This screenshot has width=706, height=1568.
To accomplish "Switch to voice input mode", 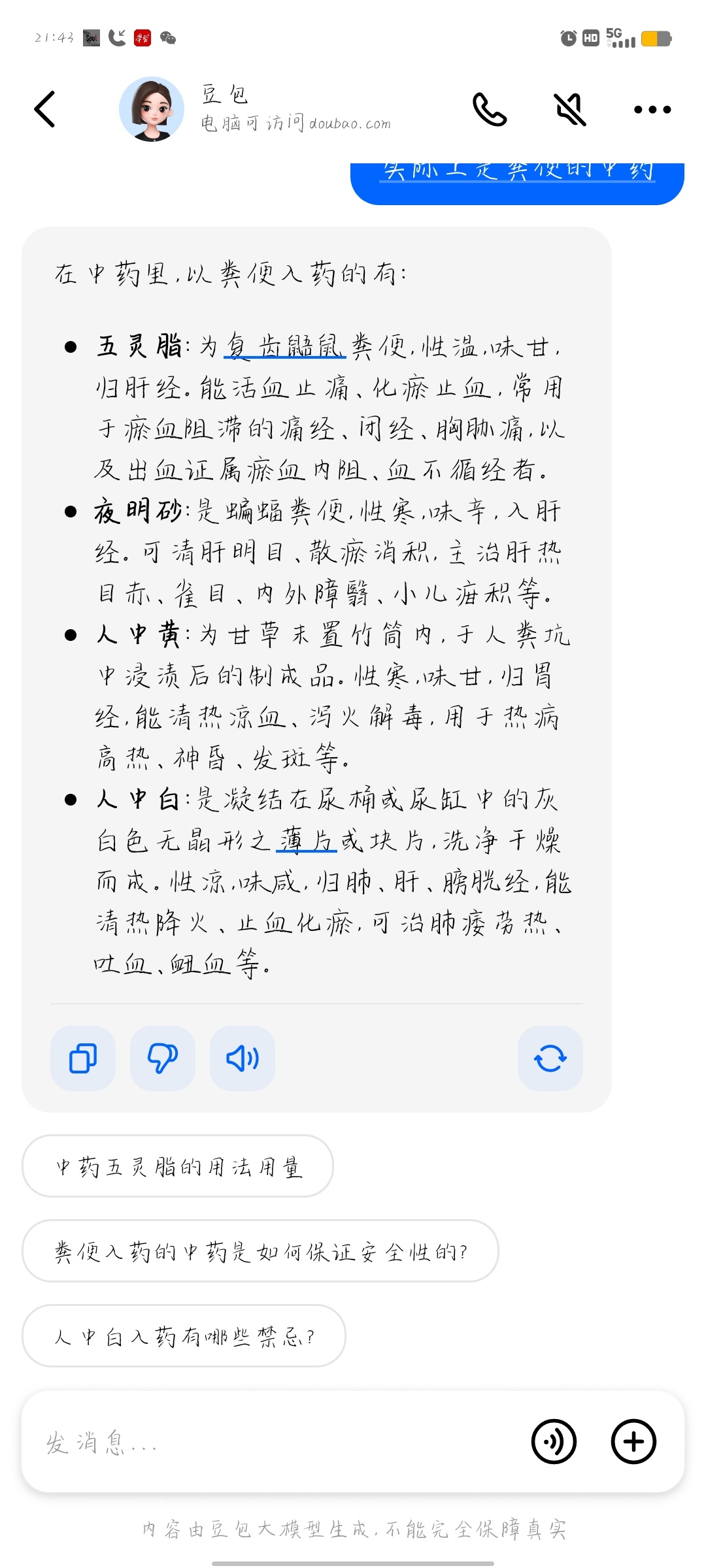I will 554,1442.
